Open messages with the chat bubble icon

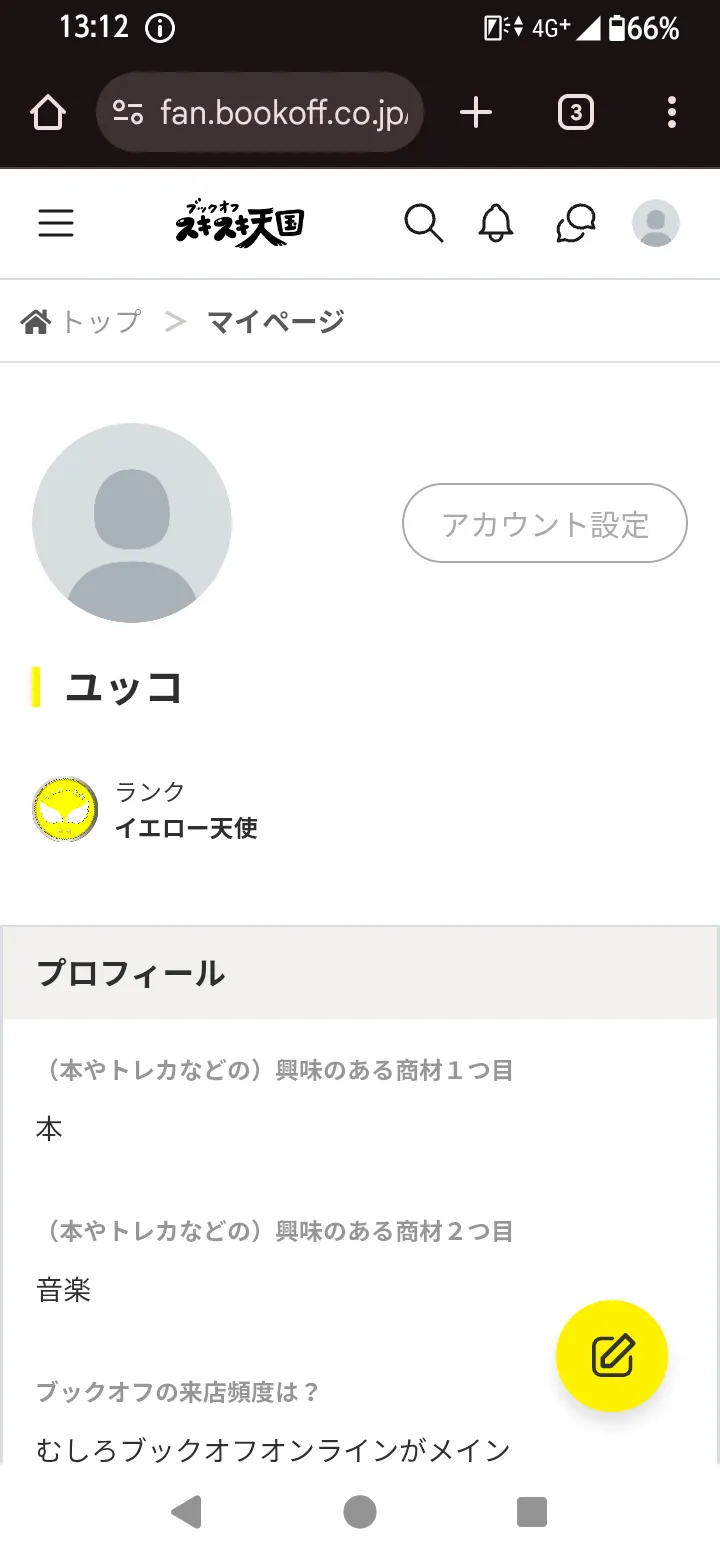coord(576,223)
